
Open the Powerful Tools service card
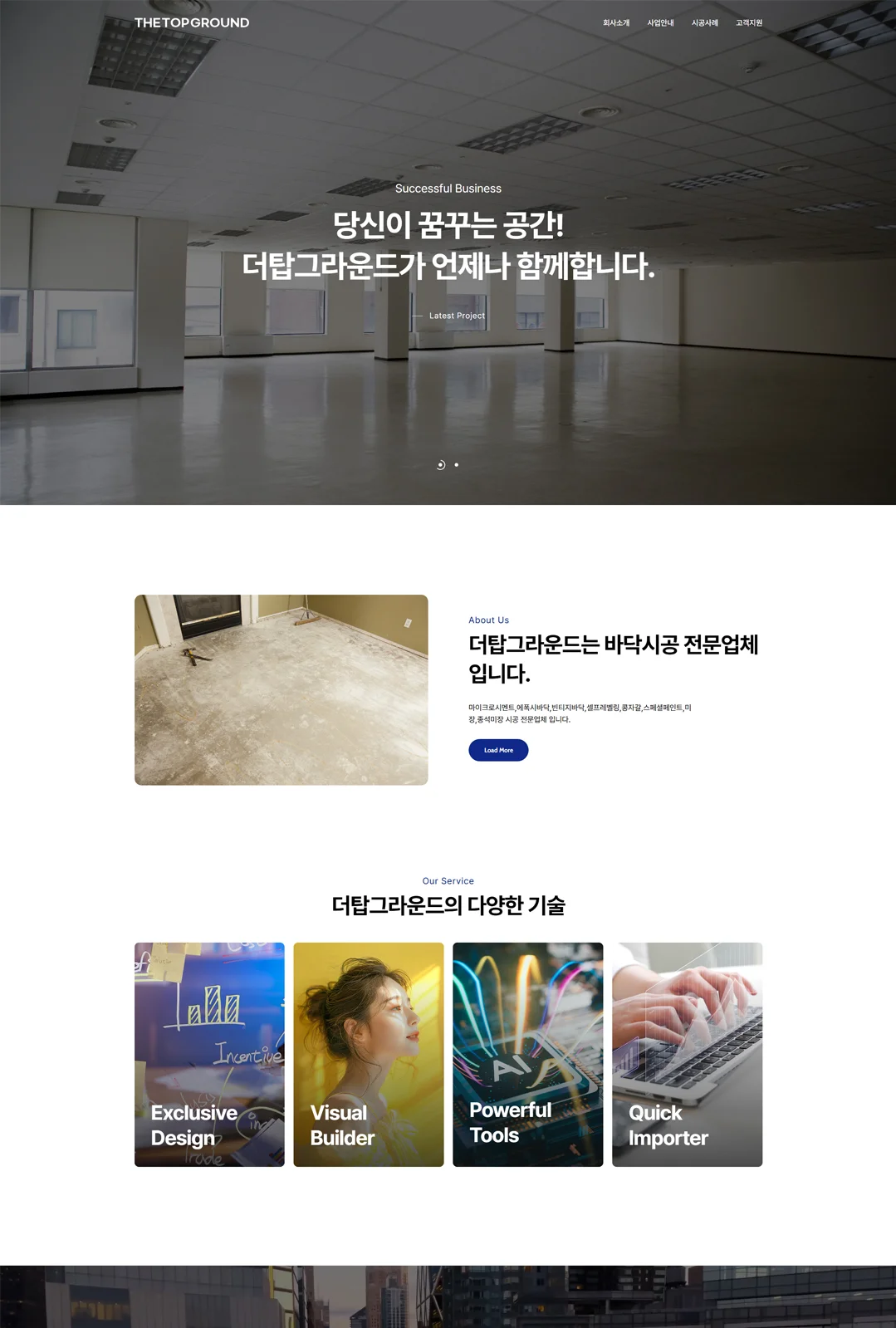(x=527, y=1055)
